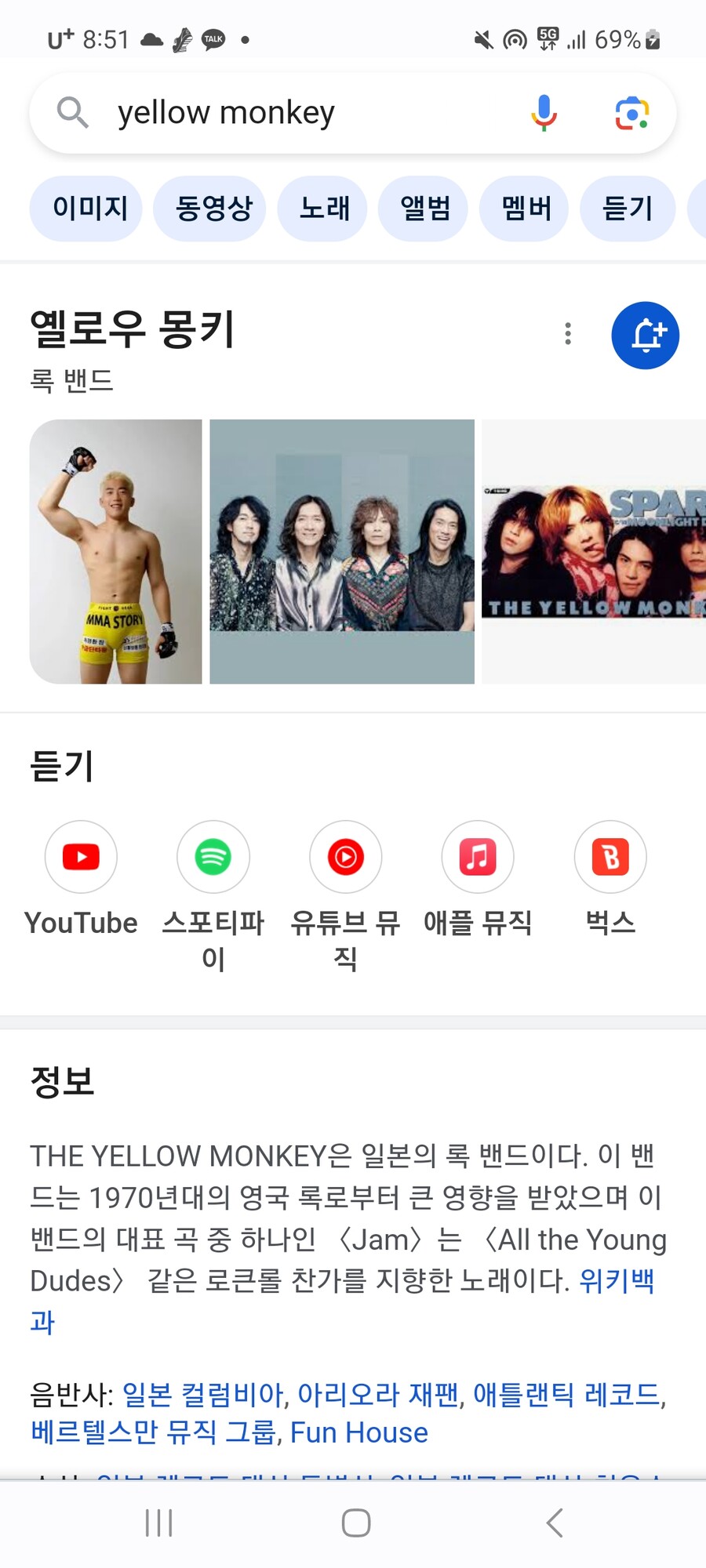Filter results by 노래
Viewport: 706px width, 1568px height.
(x=322, y=209)
